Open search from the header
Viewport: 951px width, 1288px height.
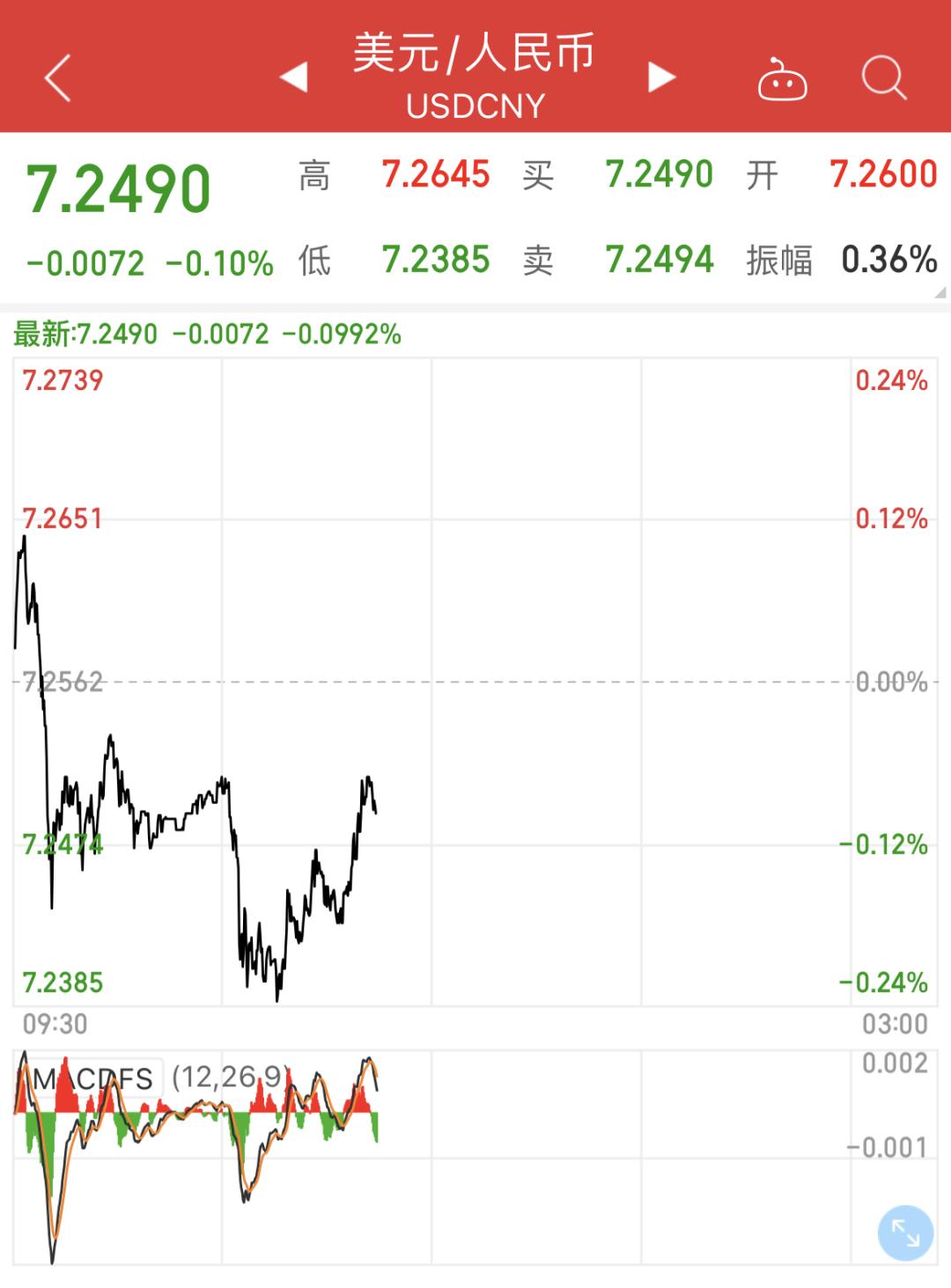(x=883, y=78)
